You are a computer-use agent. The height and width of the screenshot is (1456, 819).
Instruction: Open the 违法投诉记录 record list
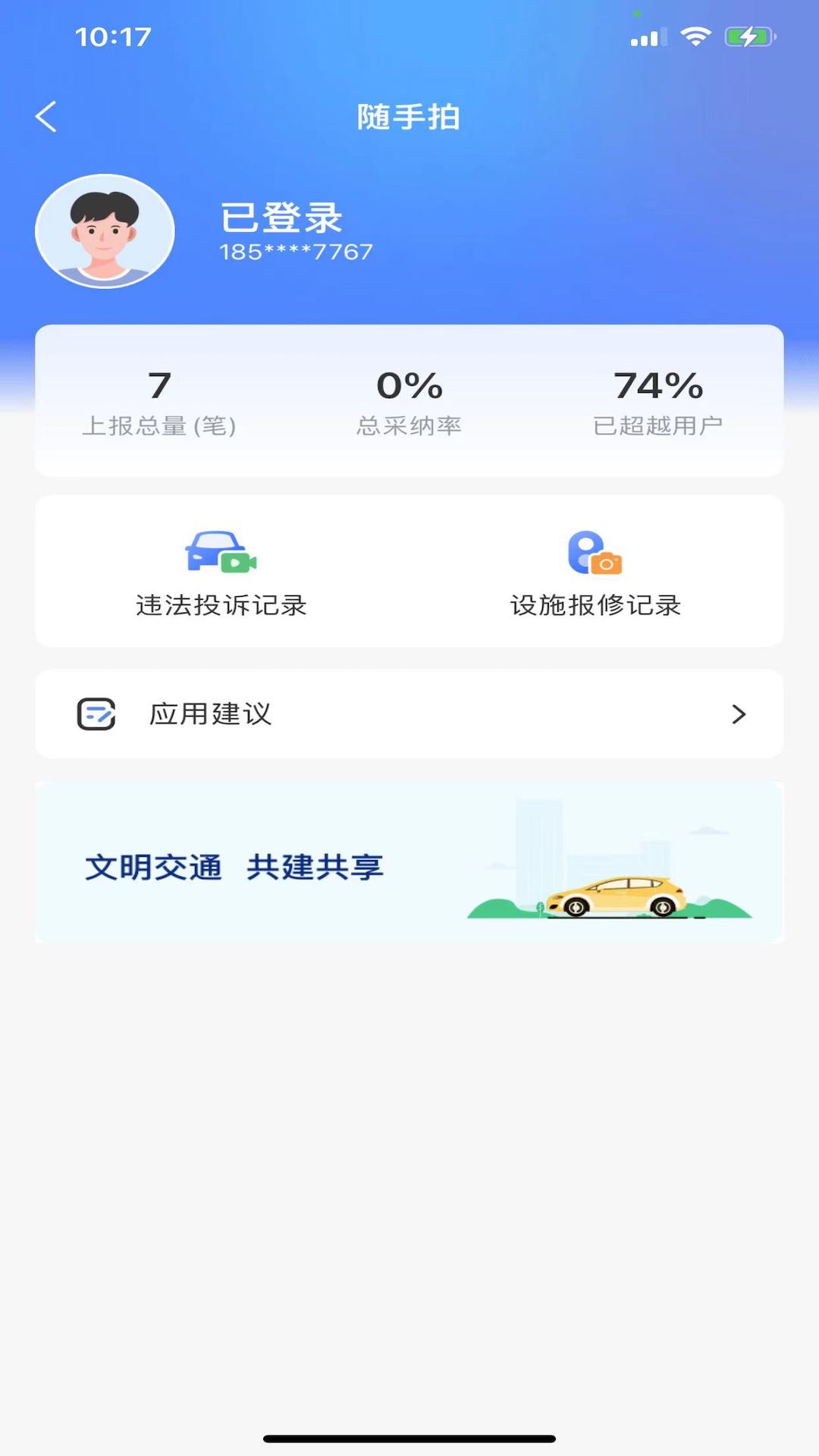220,606
